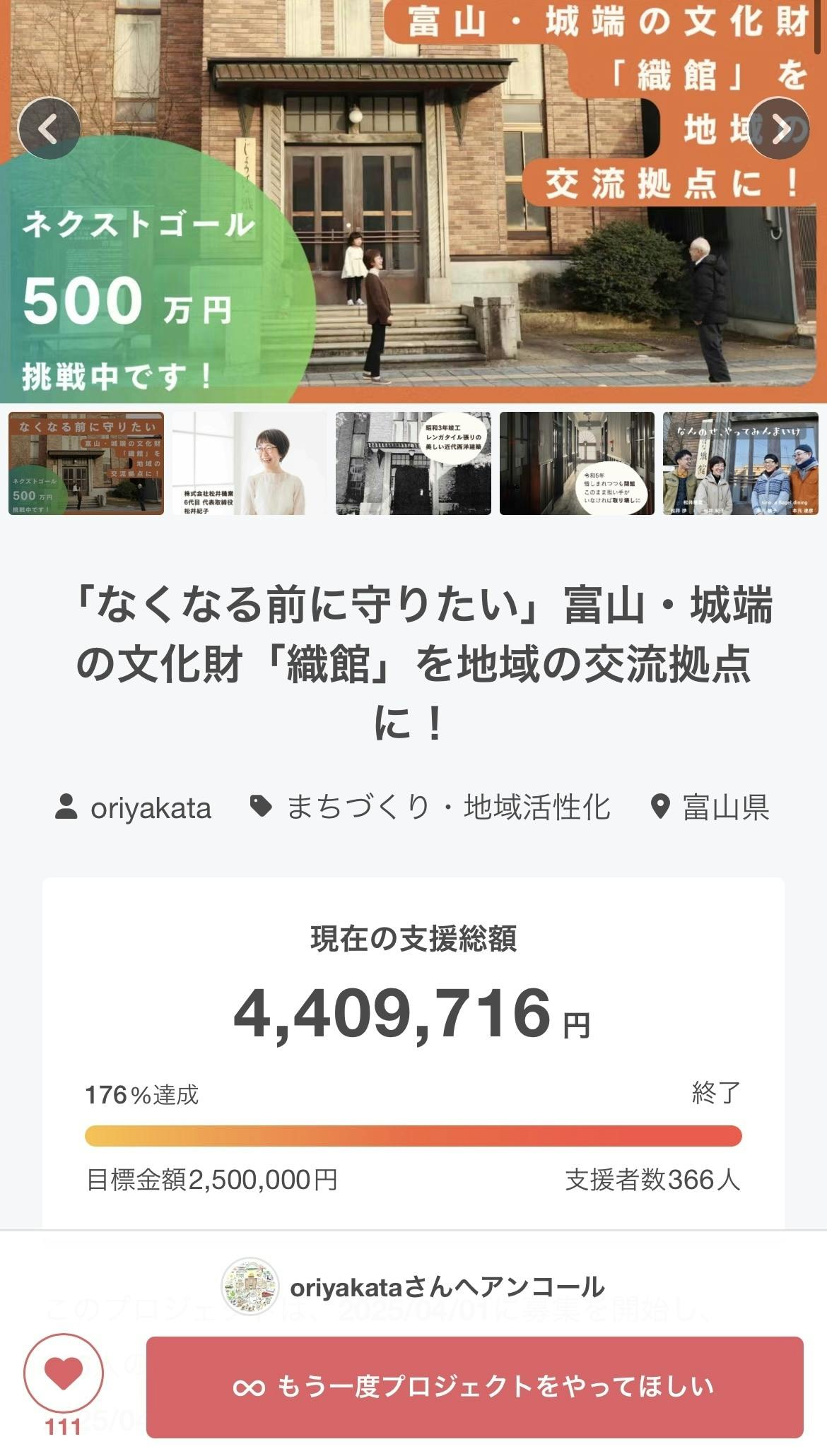Show the next banner image
827x1456 pixels.
[779, 129]
